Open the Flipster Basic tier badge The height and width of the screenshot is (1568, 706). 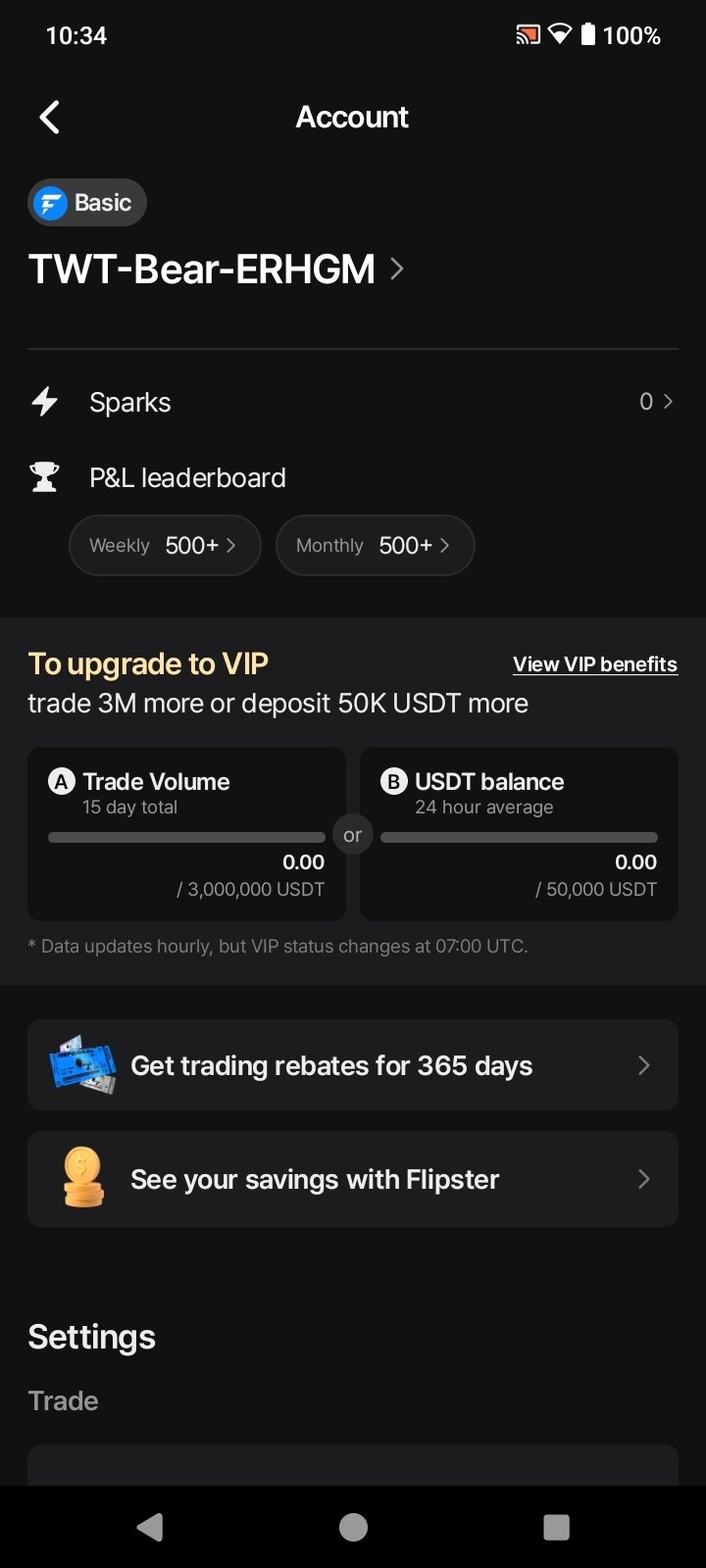[x=86, y=202]
